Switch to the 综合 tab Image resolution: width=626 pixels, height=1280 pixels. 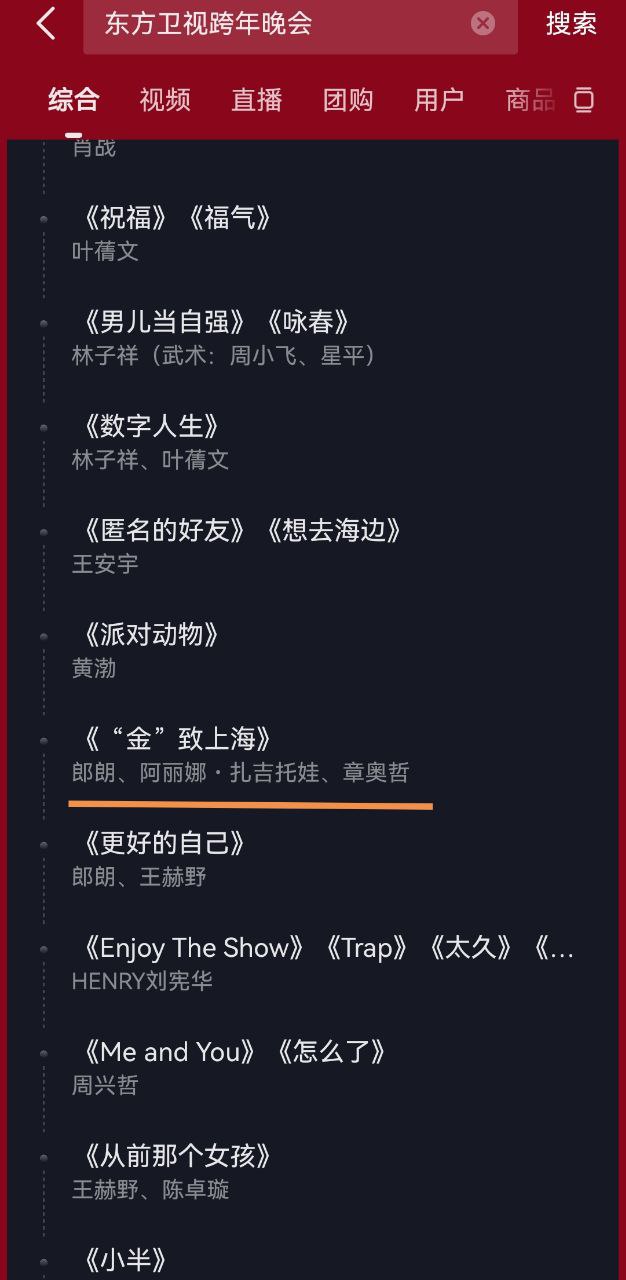coord(74,100)
